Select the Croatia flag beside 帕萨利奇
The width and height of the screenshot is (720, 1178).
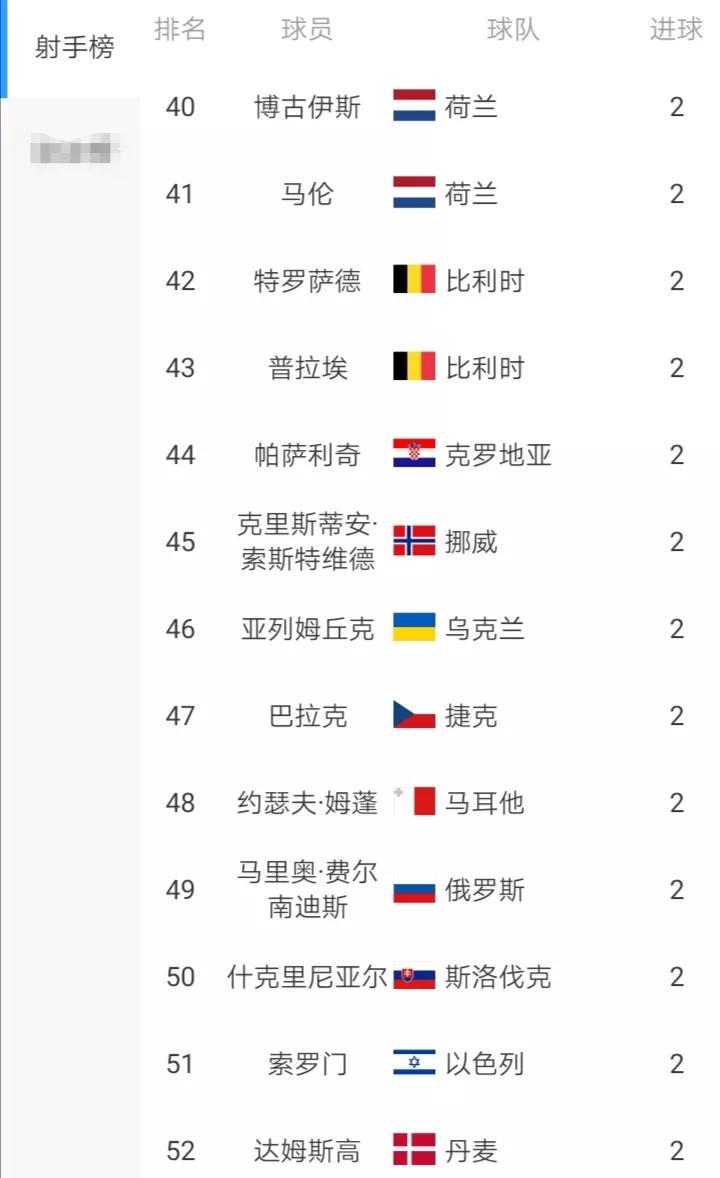(413, 455)
